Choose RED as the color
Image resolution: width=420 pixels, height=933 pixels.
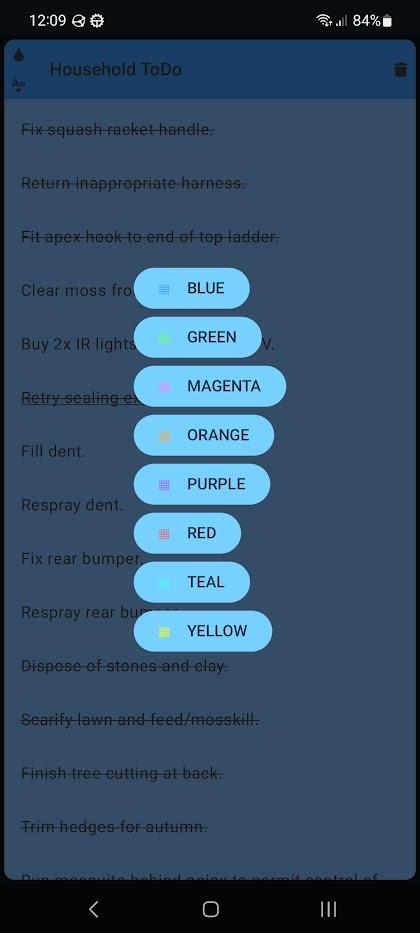(187, 533)
